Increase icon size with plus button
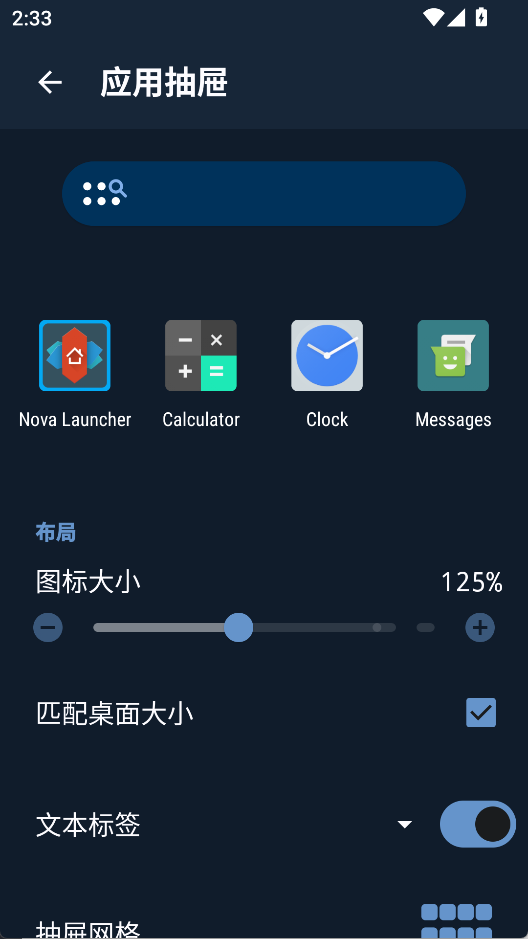 click(480, 628)
